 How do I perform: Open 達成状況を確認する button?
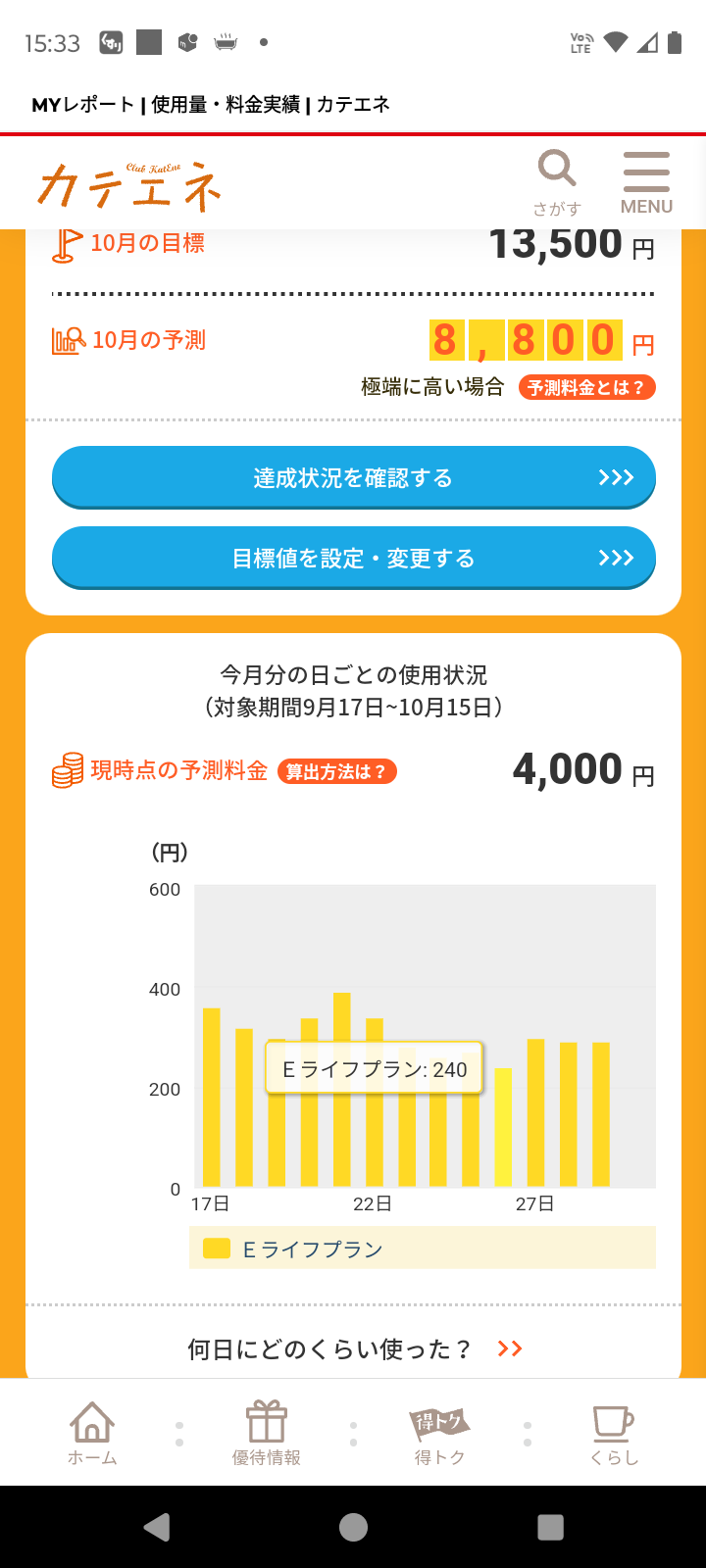(x=353, y=478)
